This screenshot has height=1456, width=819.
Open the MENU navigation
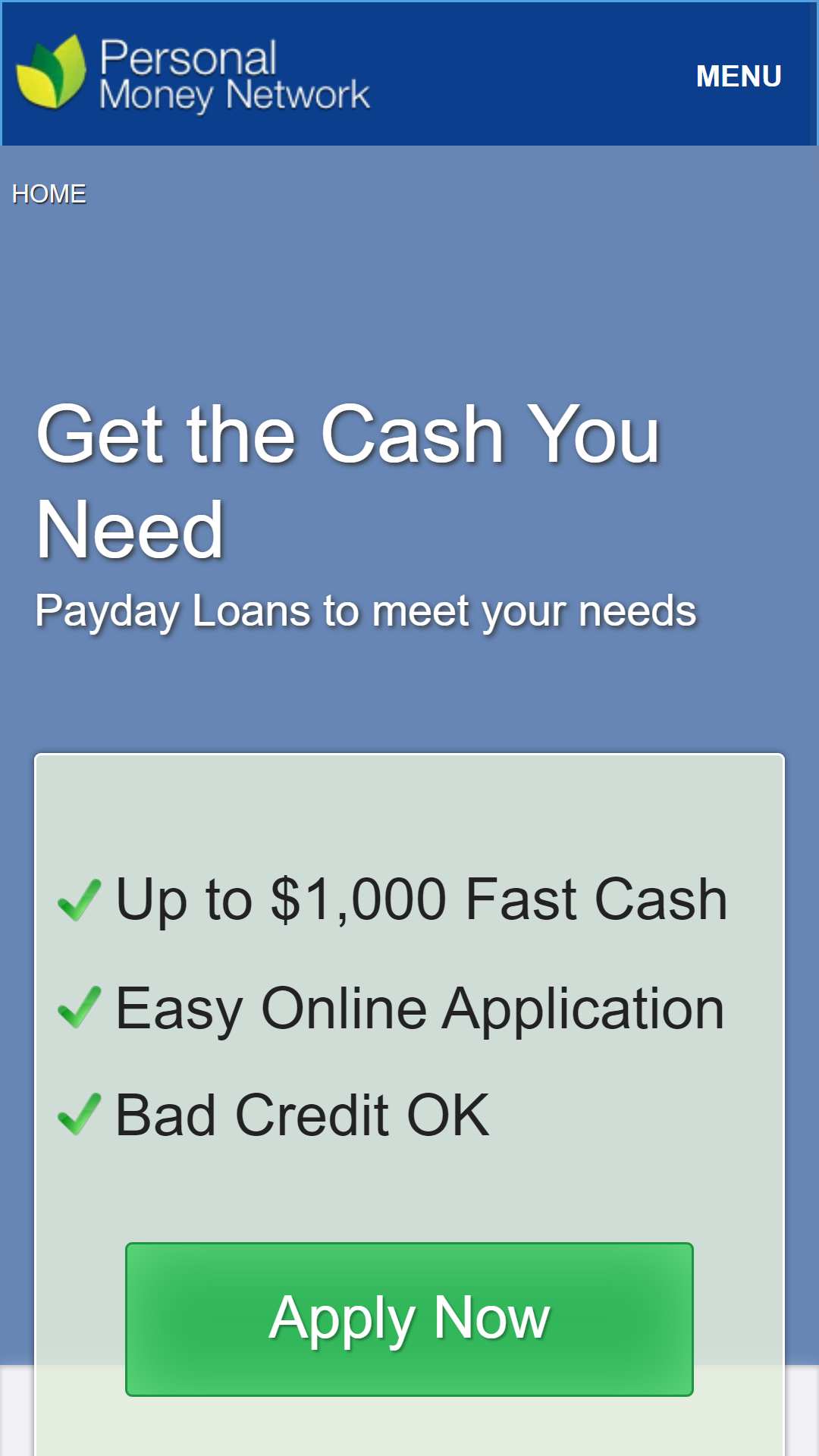point(739,76)
